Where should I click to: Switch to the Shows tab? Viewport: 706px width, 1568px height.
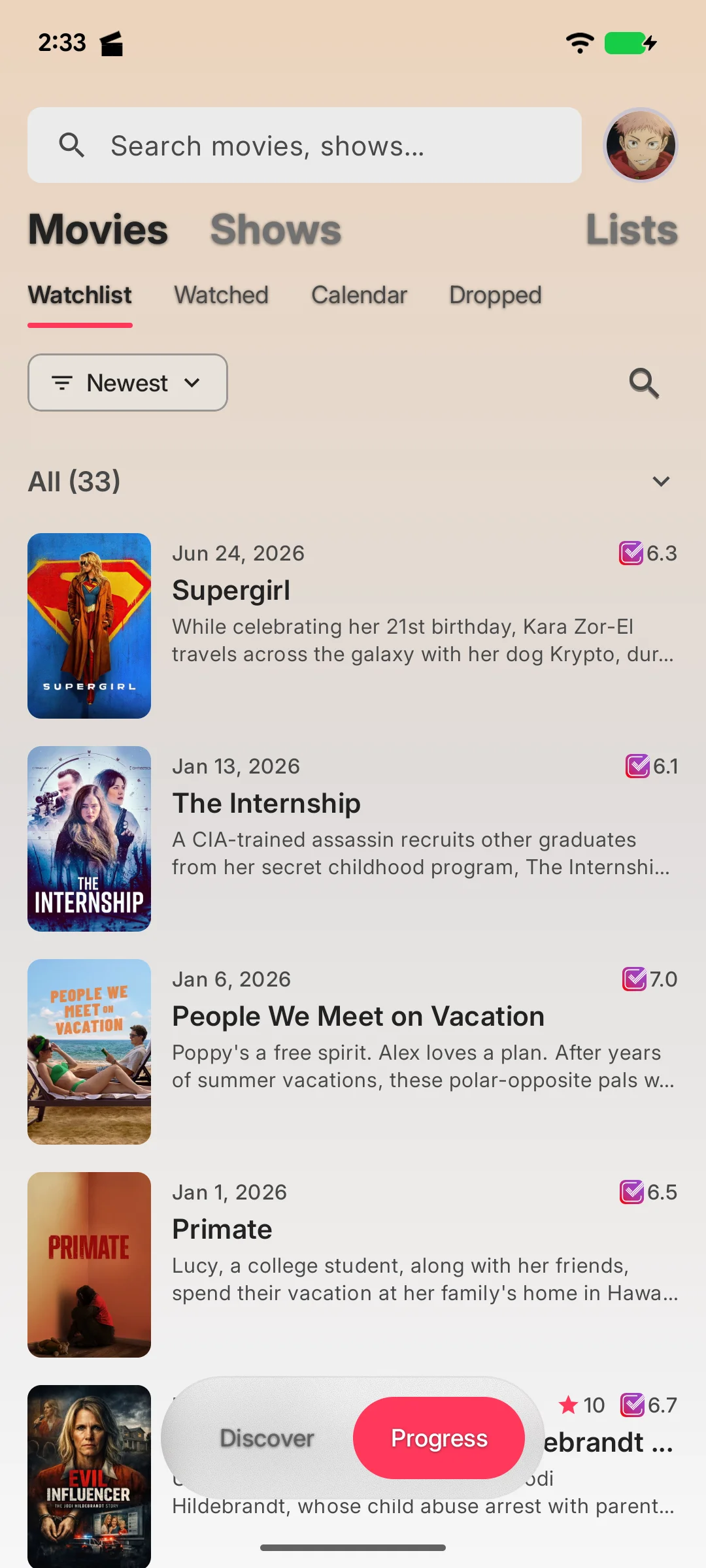(x=275, y=230)
